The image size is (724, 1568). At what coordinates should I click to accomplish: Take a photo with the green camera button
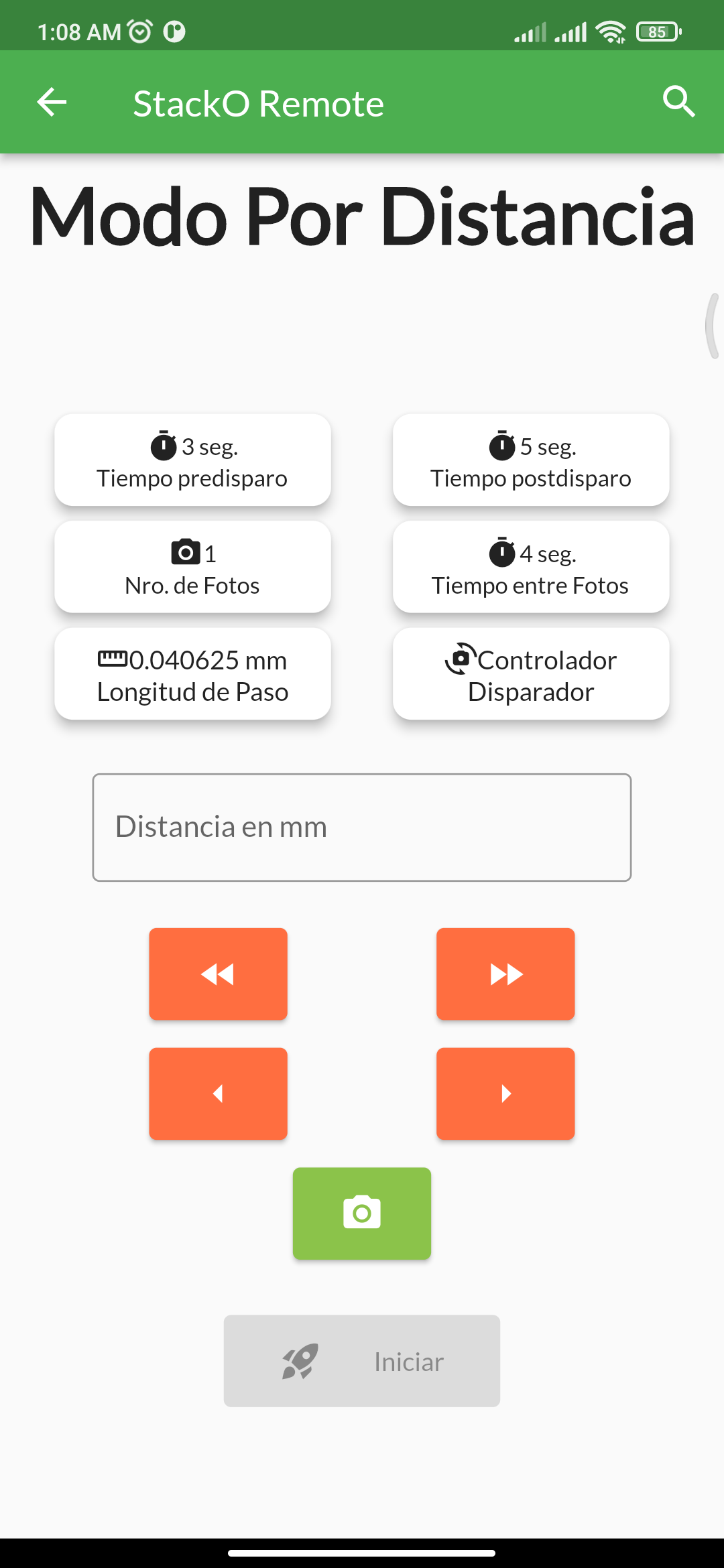coord(362,1214)
